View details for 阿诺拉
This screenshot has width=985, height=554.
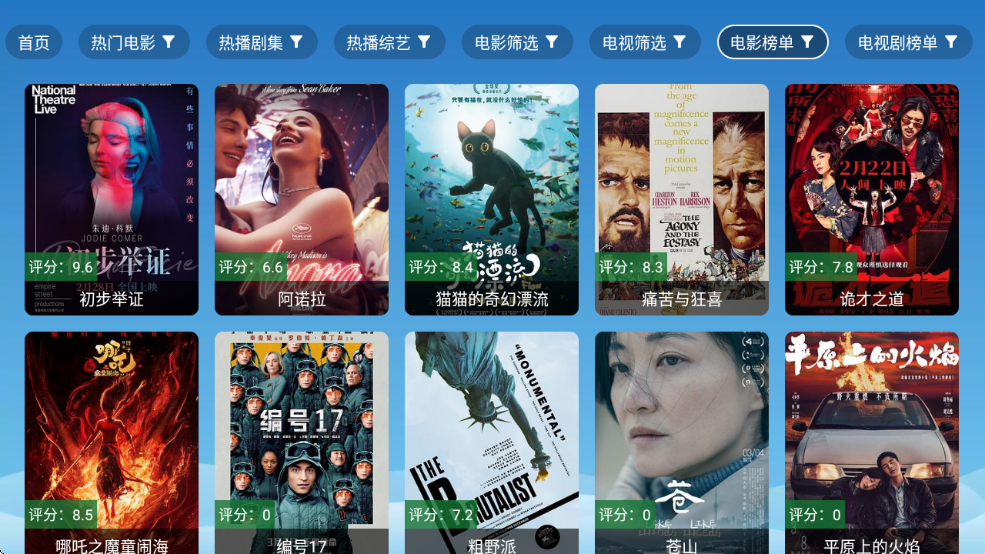click(x=301, y=199)
